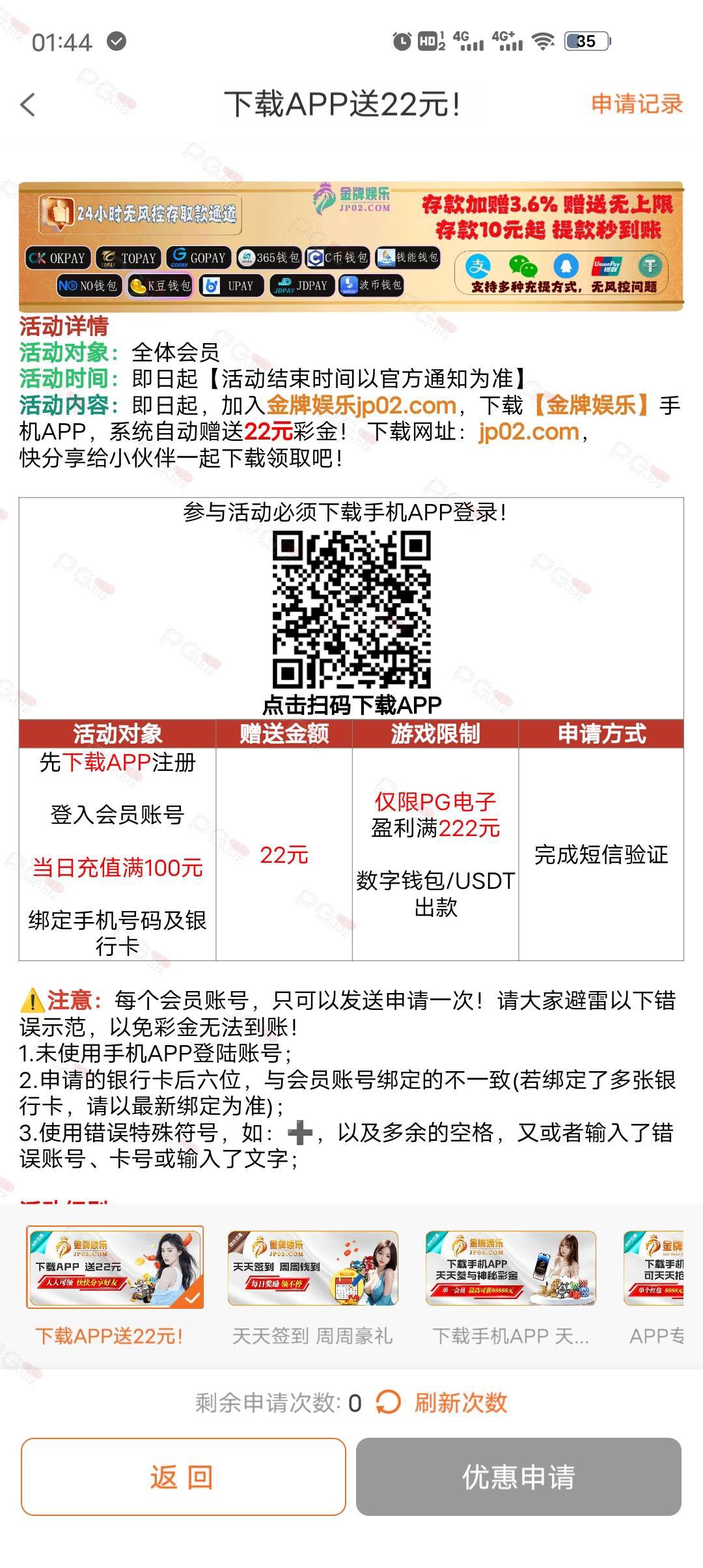703x1568 pixels.
Task: Tap the 优惠申请 button
Action: pos(518,1477)
